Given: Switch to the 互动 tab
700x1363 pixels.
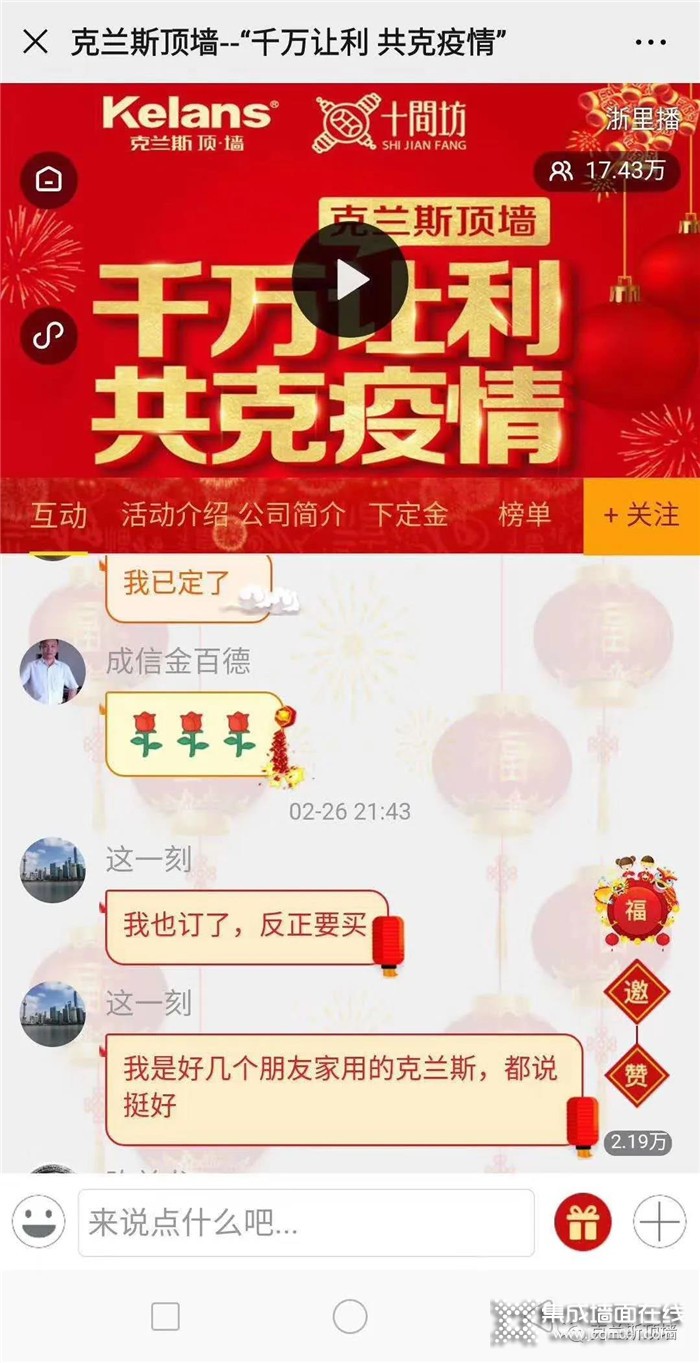Looking at the screenshot, I should tap(59, 516).
